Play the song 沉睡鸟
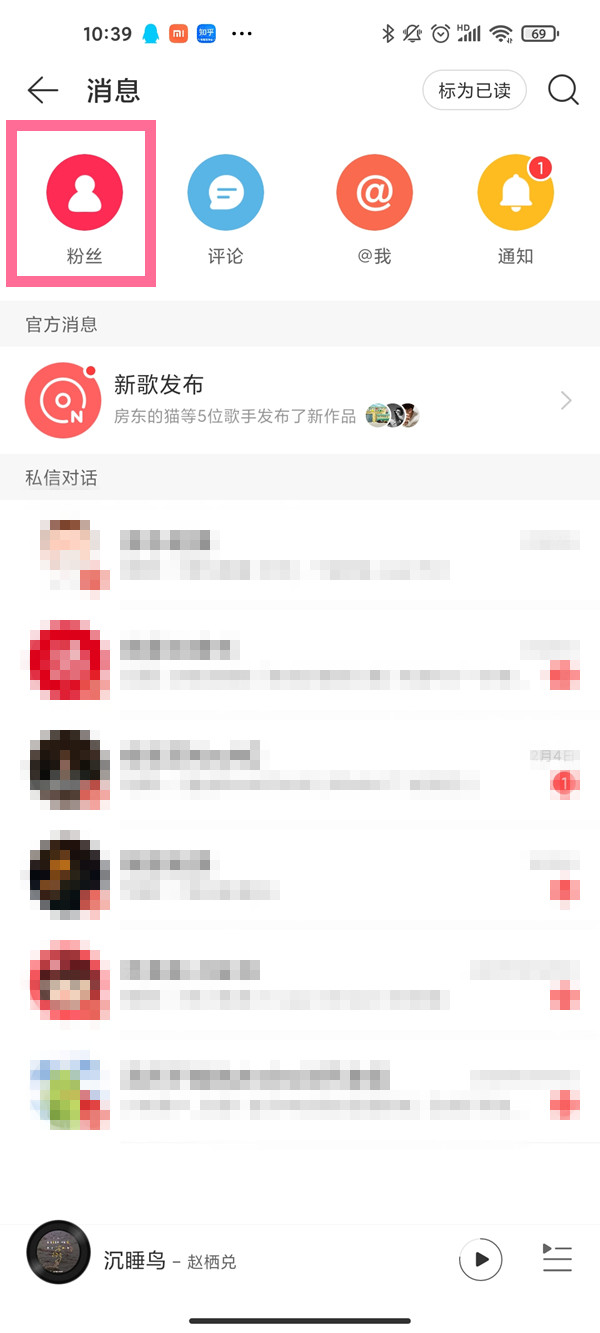Screen dimensions: 600x1333 (x=480, y=1260)
